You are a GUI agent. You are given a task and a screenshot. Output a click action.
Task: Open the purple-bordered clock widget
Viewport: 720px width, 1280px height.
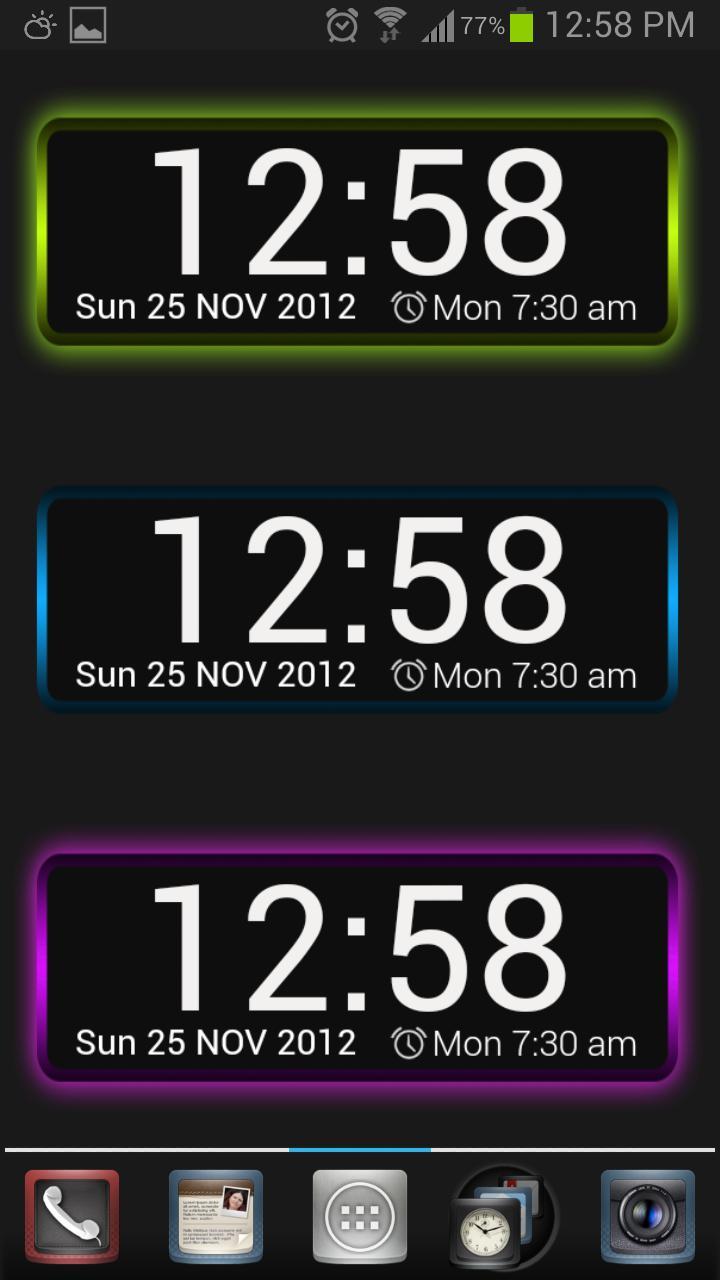(x=358, y=968)
